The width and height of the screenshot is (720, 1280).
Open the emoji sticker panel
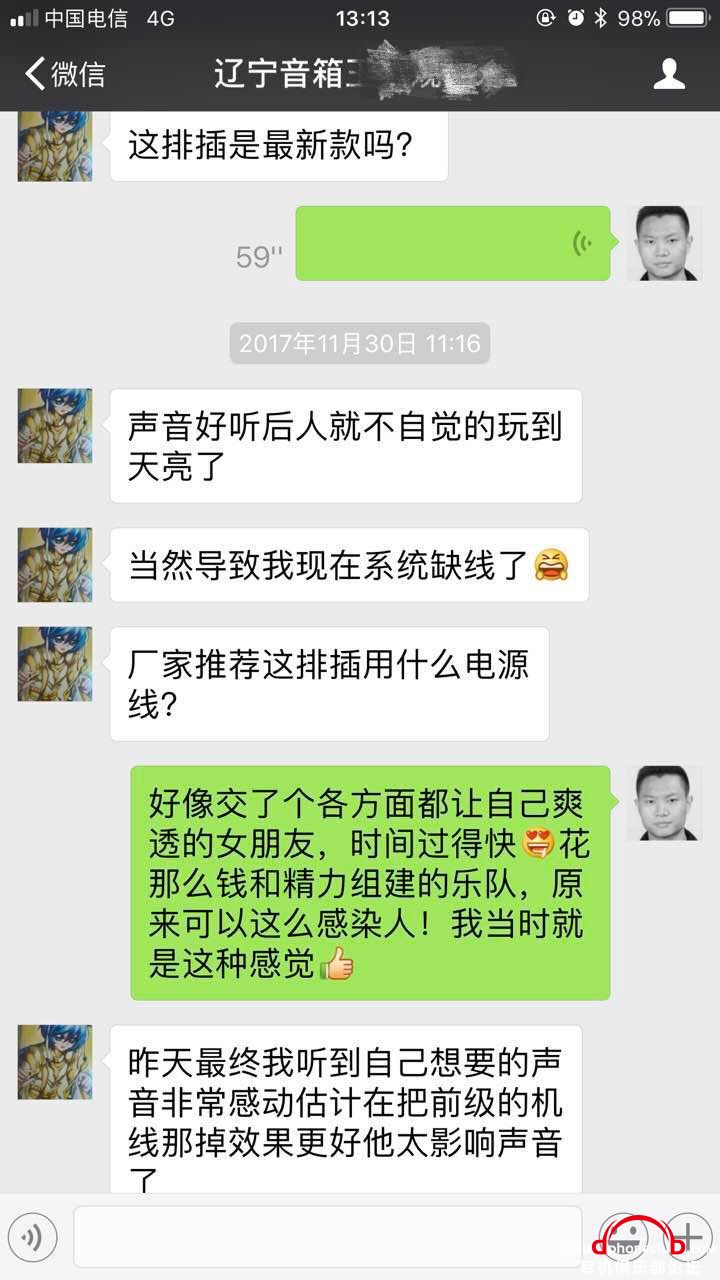(625, 1236)
